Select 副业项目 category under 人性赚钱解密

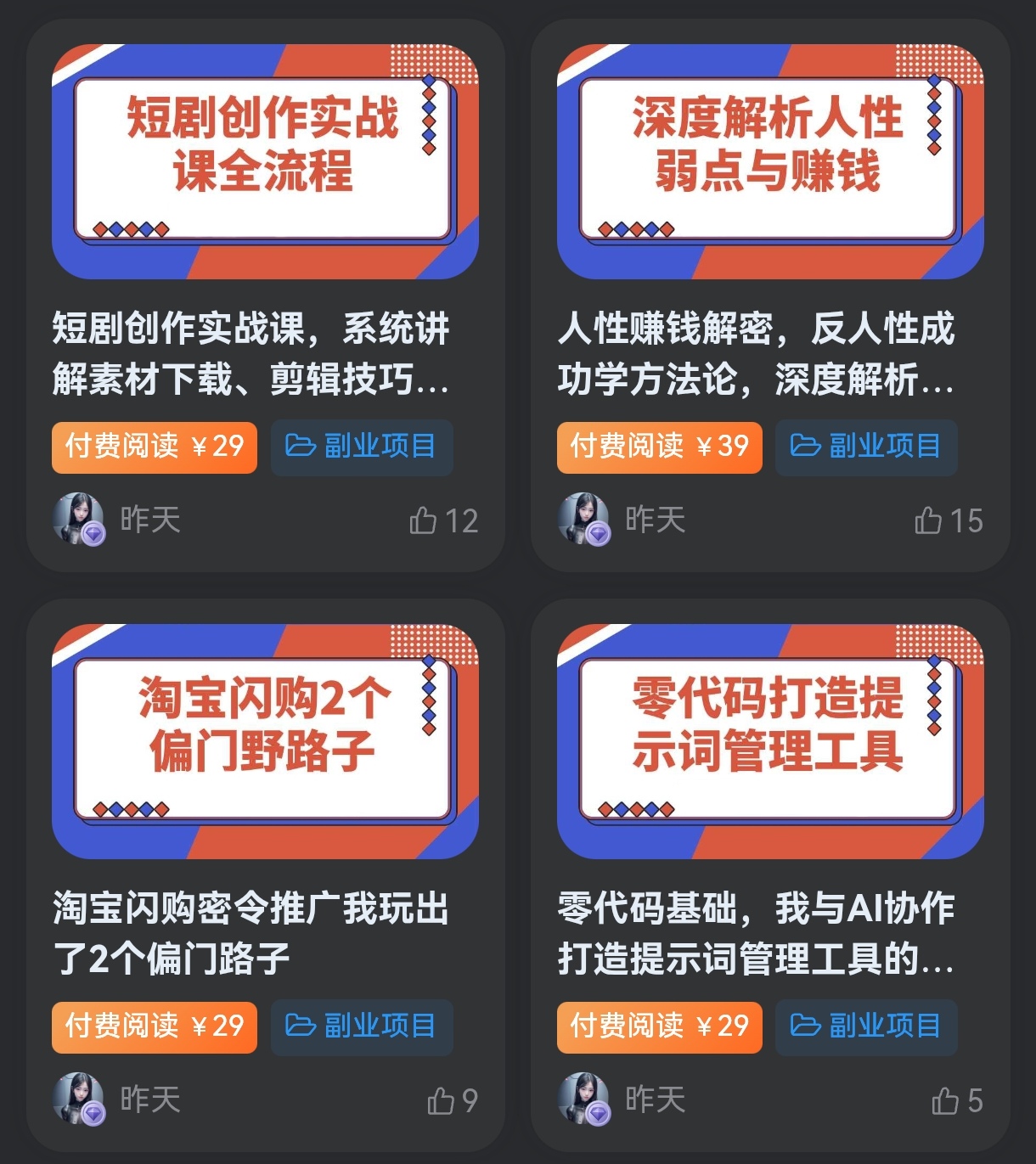click(x=866, y=447)
